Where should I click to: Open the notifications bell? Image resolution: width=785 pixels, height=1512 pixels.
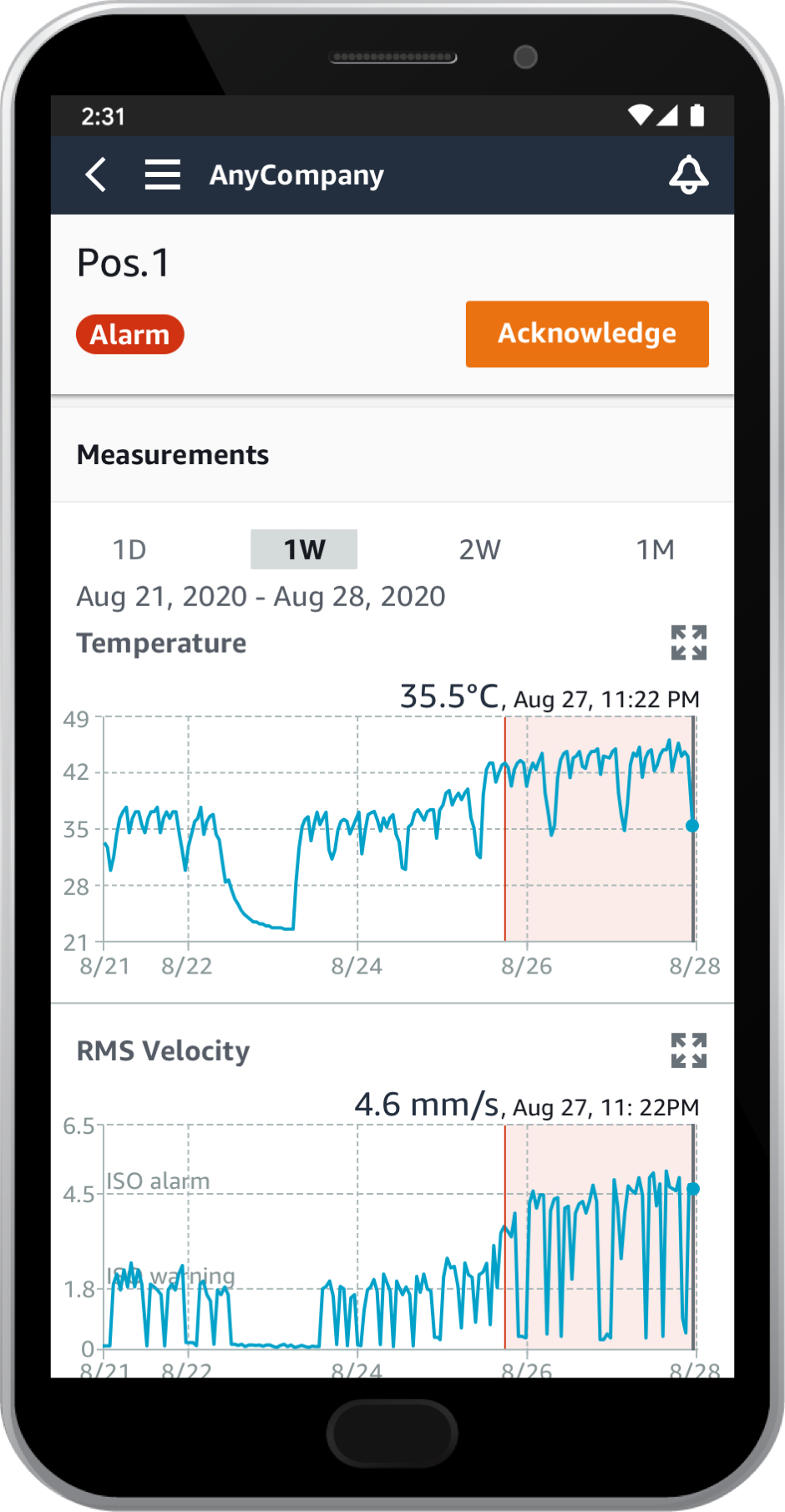(688, 174)
